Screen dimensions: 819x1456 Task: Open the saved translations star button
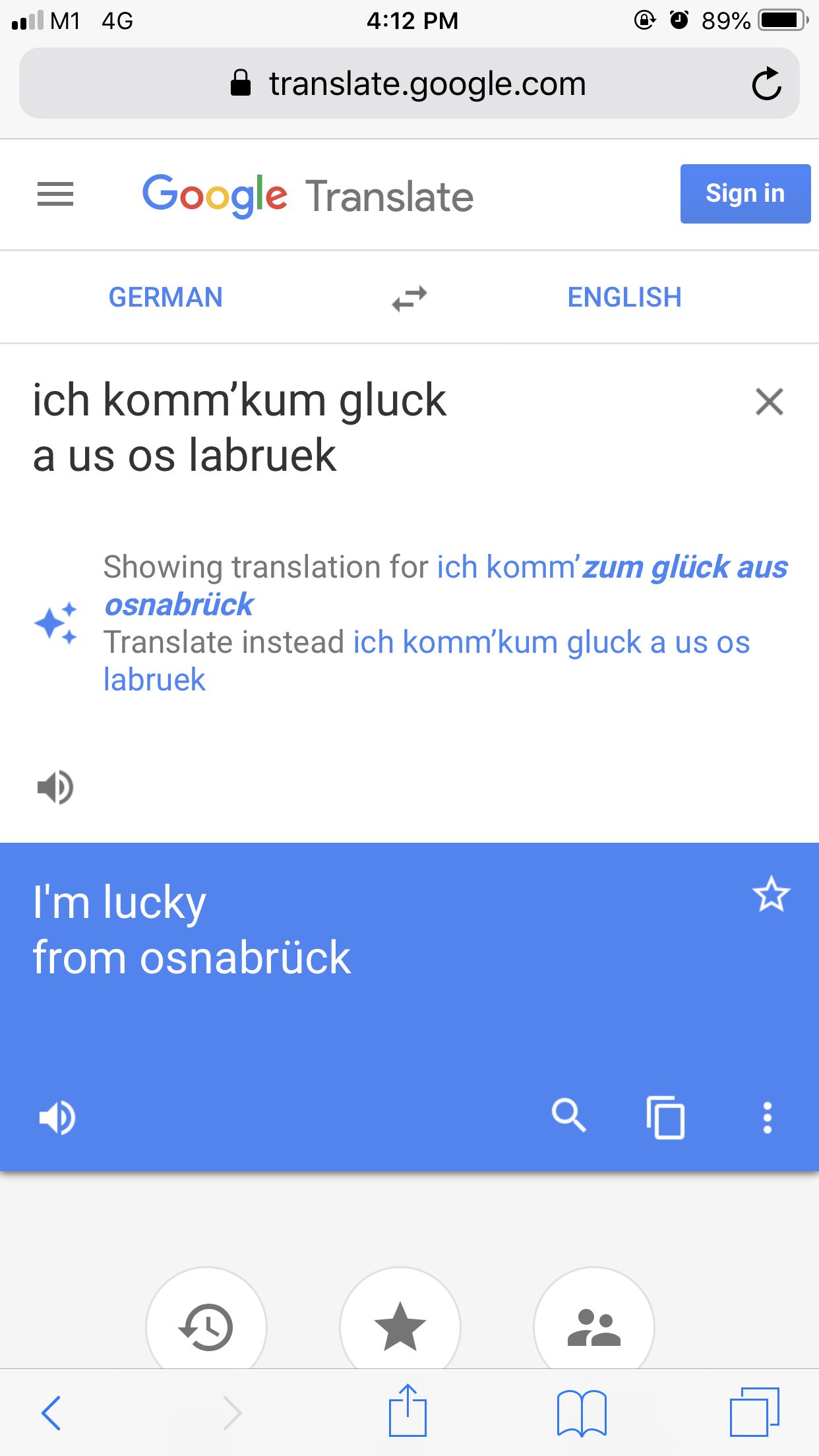[400, 1325]
